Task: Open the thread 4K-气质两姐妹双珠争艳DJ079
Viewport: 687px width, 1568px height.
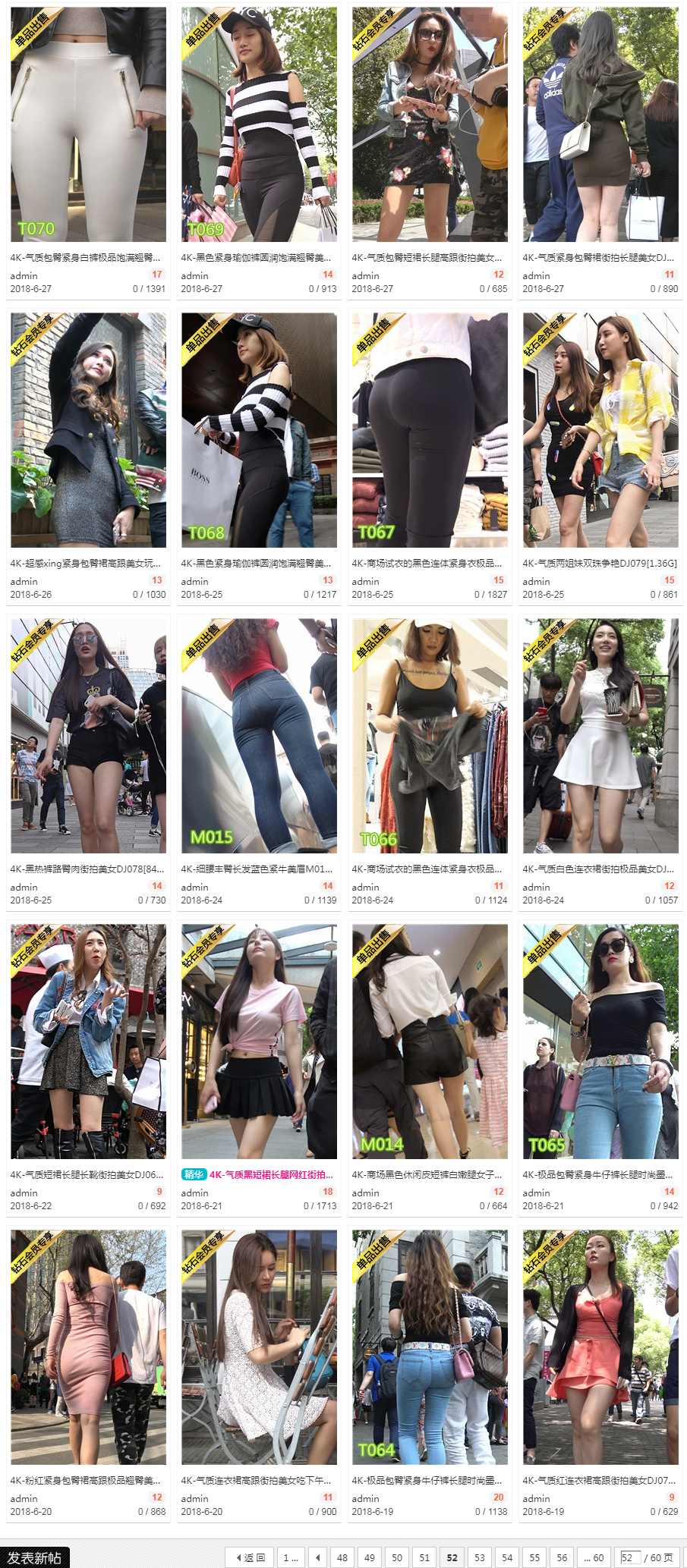Action: (599, 563)
